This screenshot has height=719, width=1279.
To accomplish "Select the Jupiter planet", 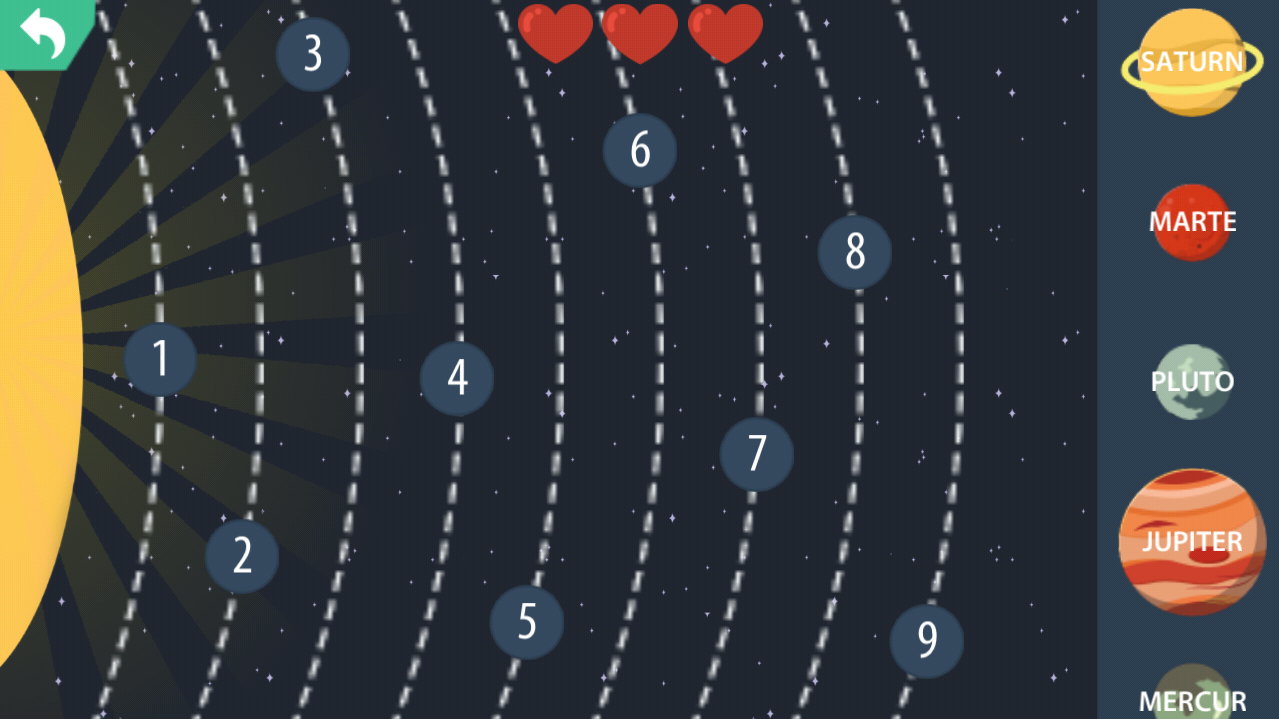I will point(1192,541).
